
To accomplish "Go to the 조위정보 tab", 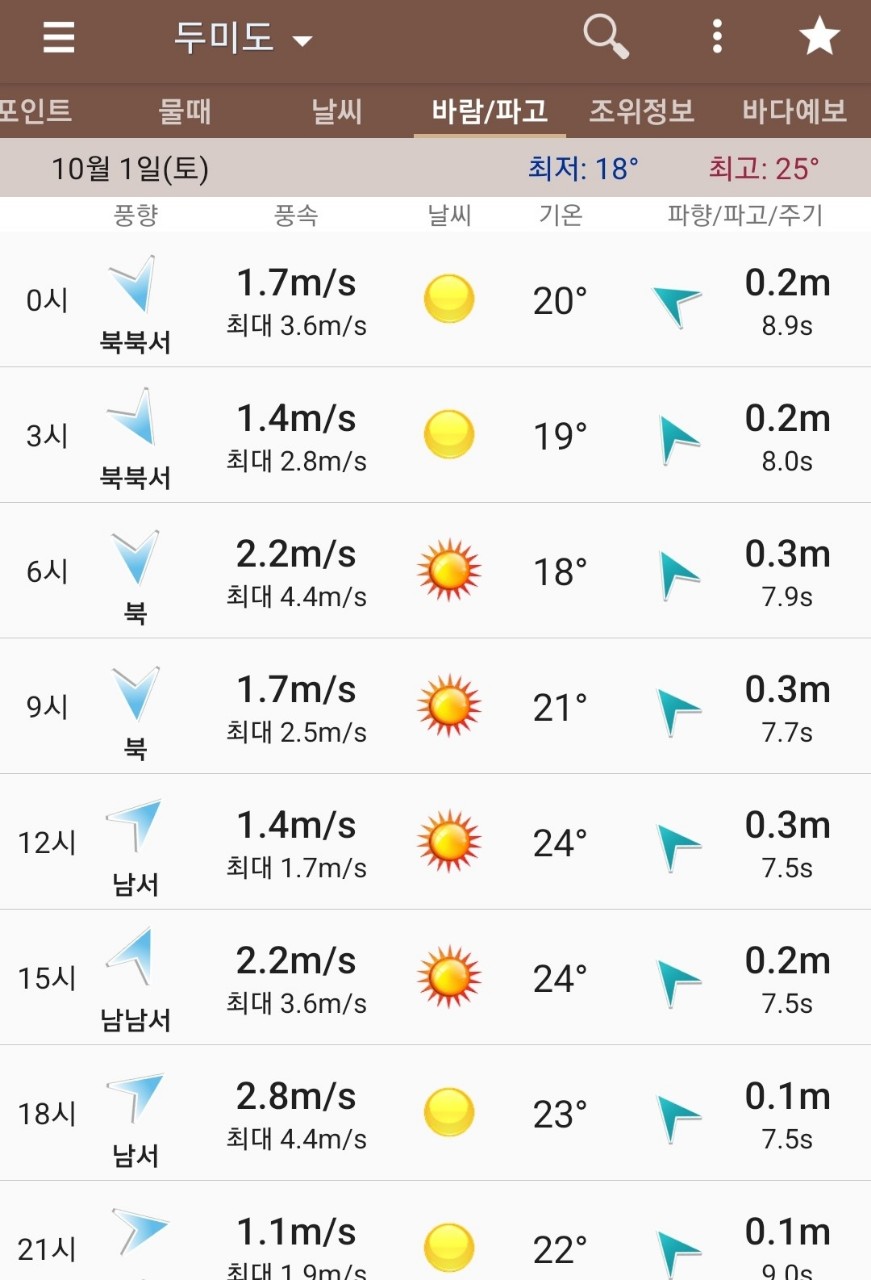I will (x=641, y=111).
